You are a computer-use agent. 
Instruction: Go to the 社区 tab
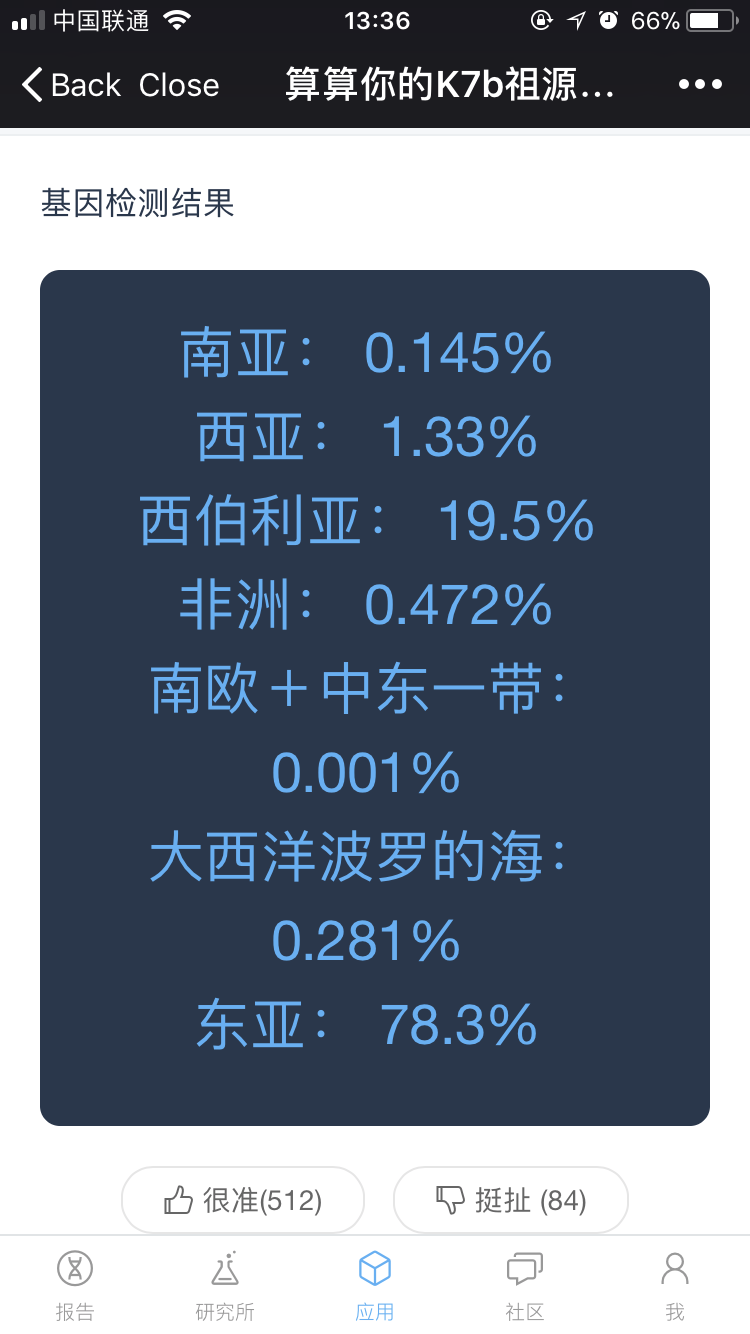click(525, 1286)
